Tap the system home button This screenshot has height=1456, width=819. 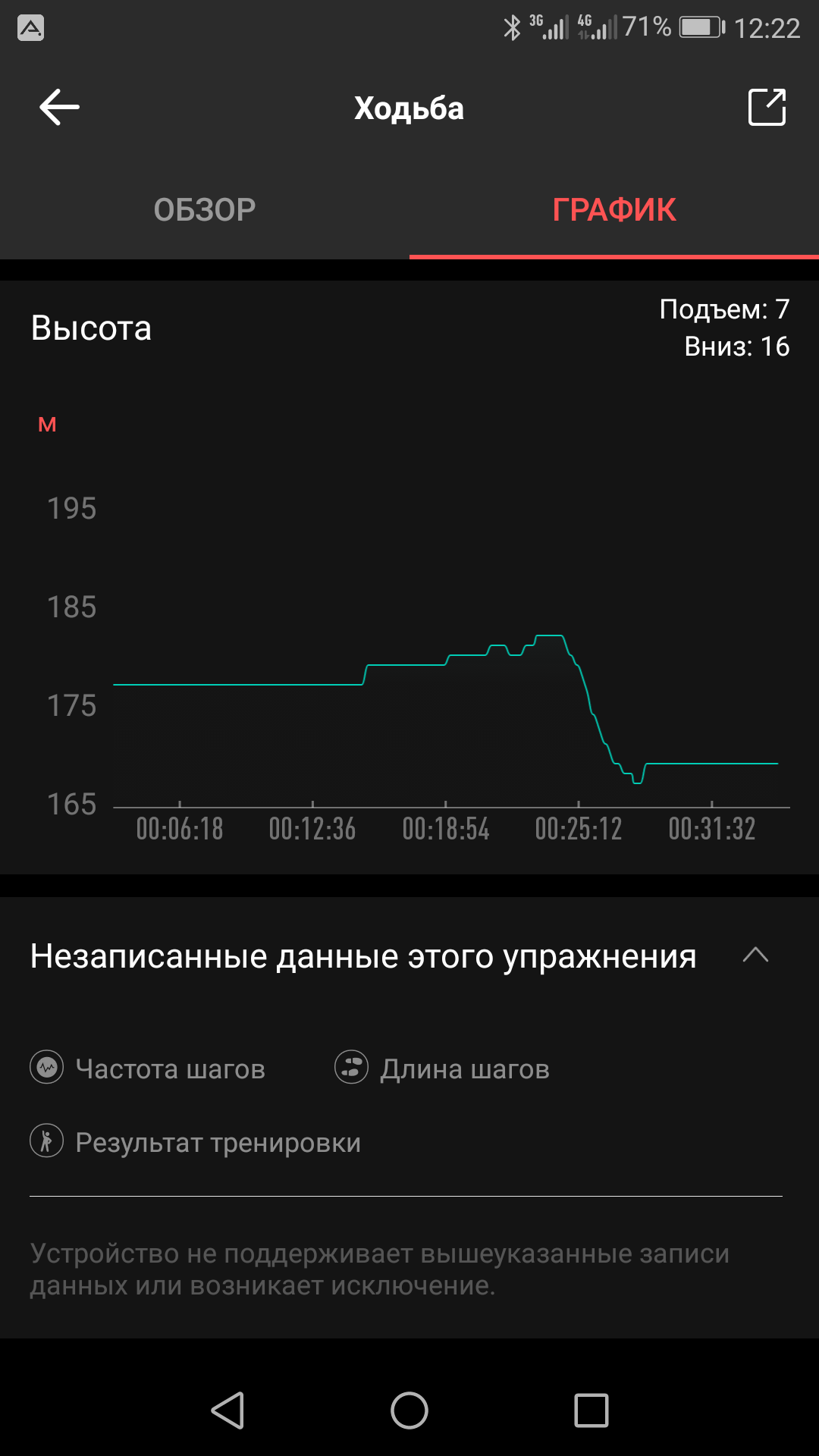tap(409, 1410)
